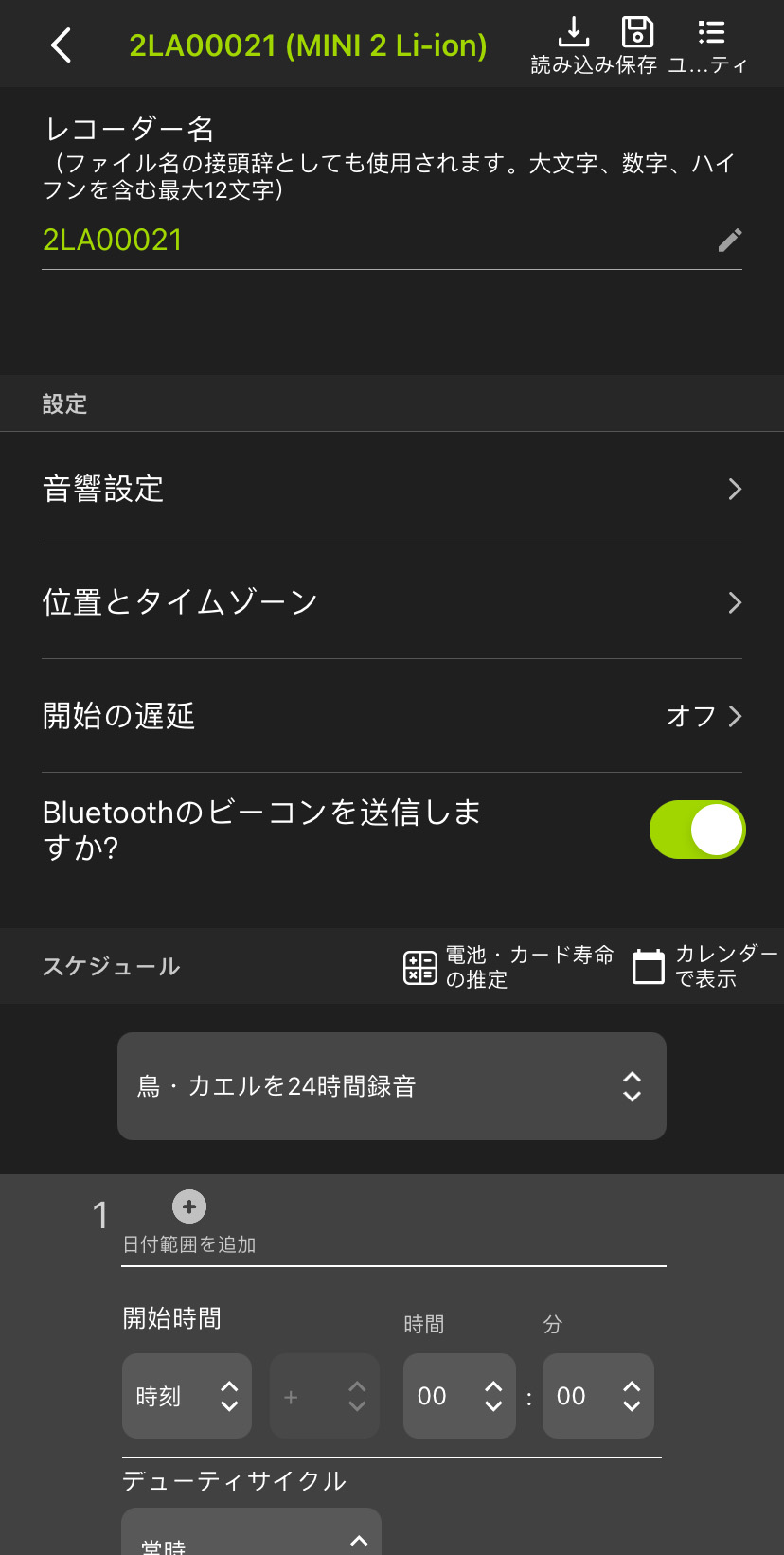Click the 2LA00021 recorder name field
The image size is (784, 1555).
point(114,240)
